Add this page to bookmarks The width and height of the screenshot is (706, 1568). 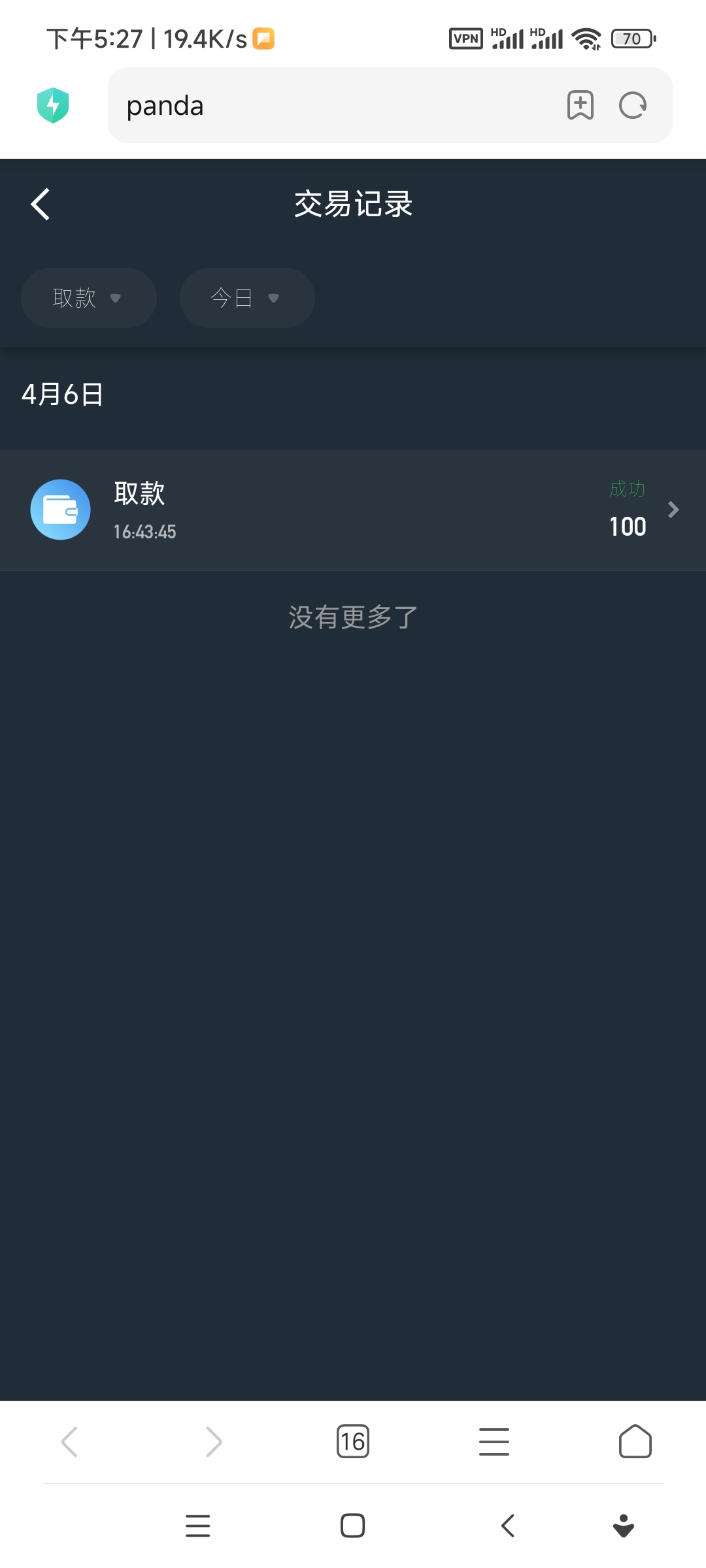tap(580, 105)
